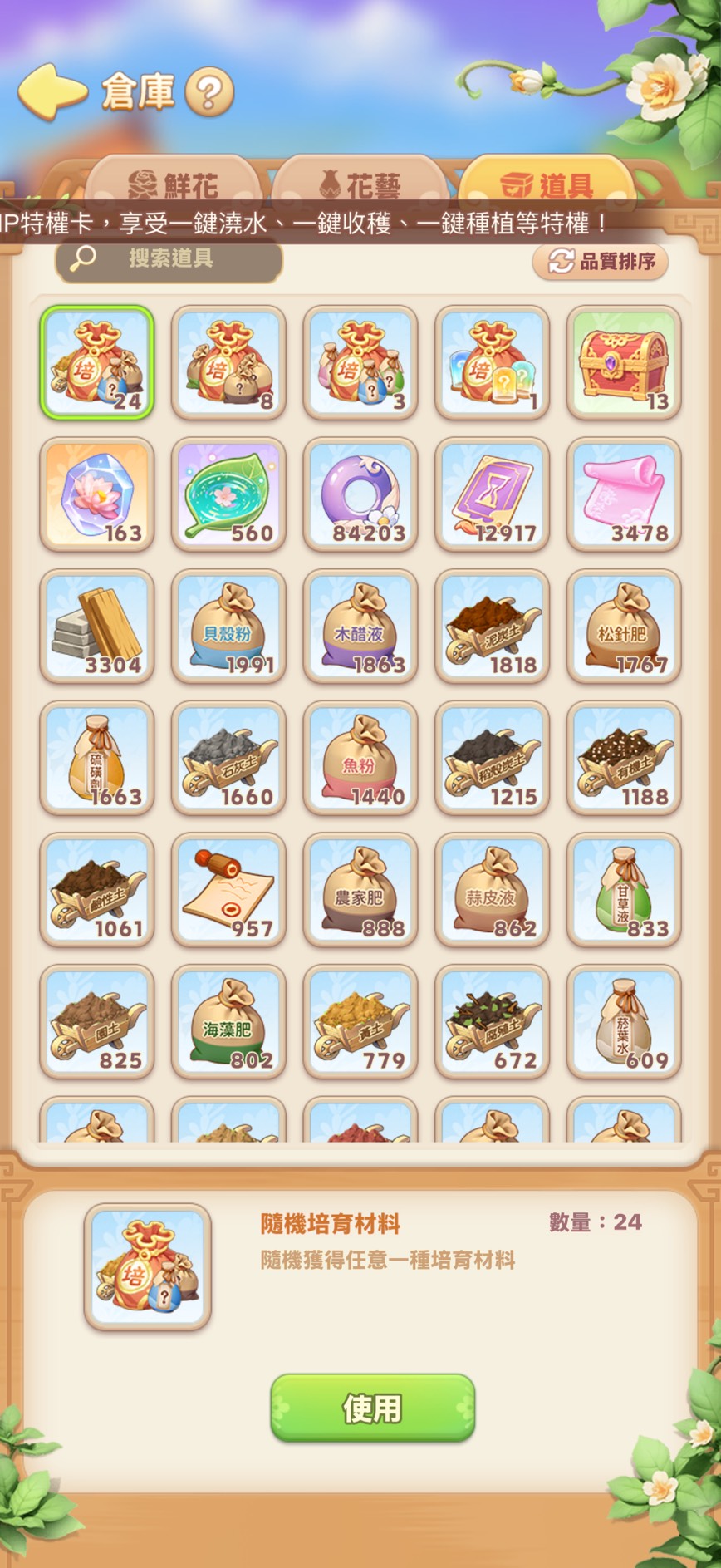Select the purple ring item with 84203

(x=360, y=494)
